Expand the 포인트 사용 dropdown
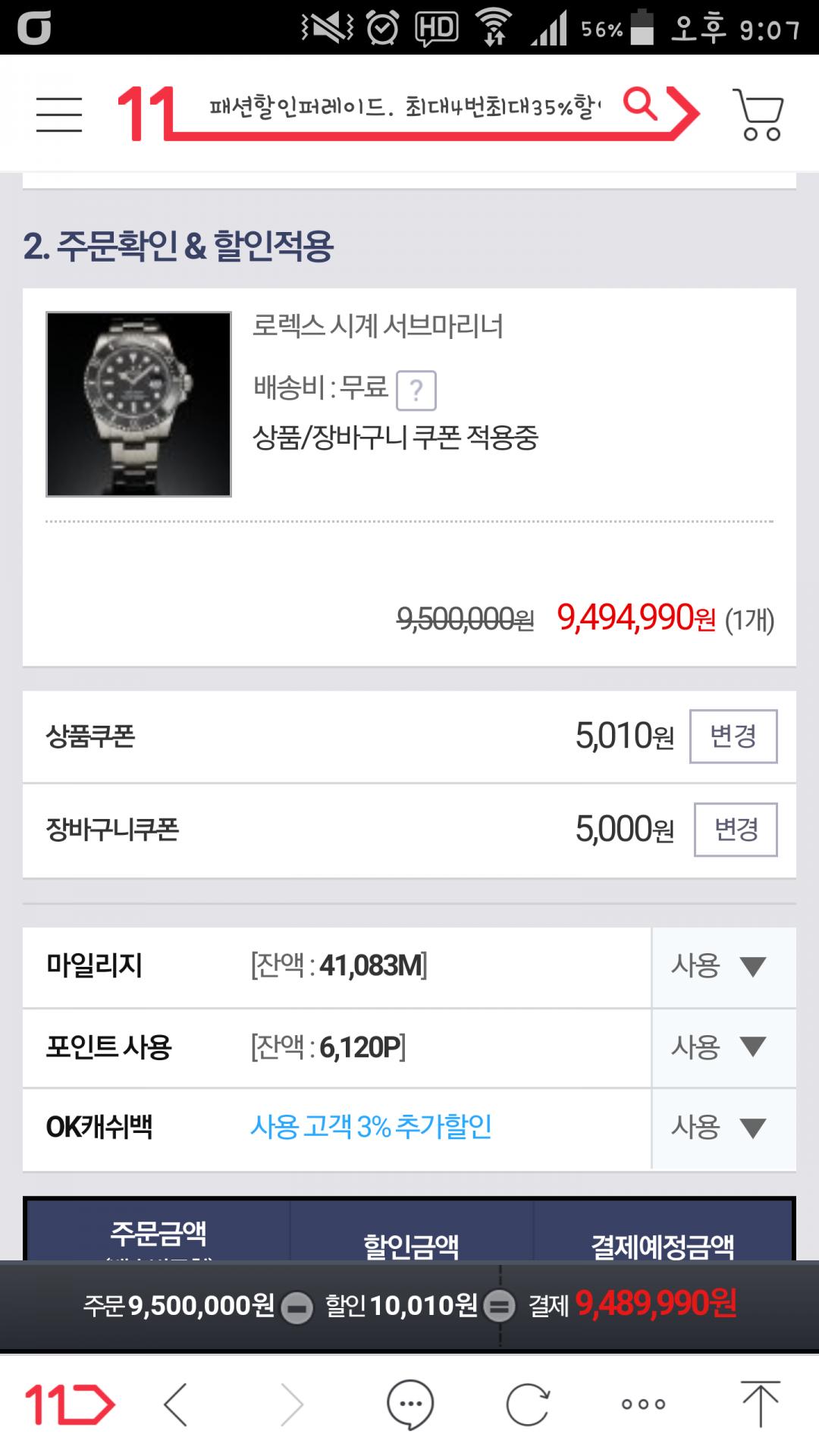Screen dimensions: 819x1456 (723, 1048)
